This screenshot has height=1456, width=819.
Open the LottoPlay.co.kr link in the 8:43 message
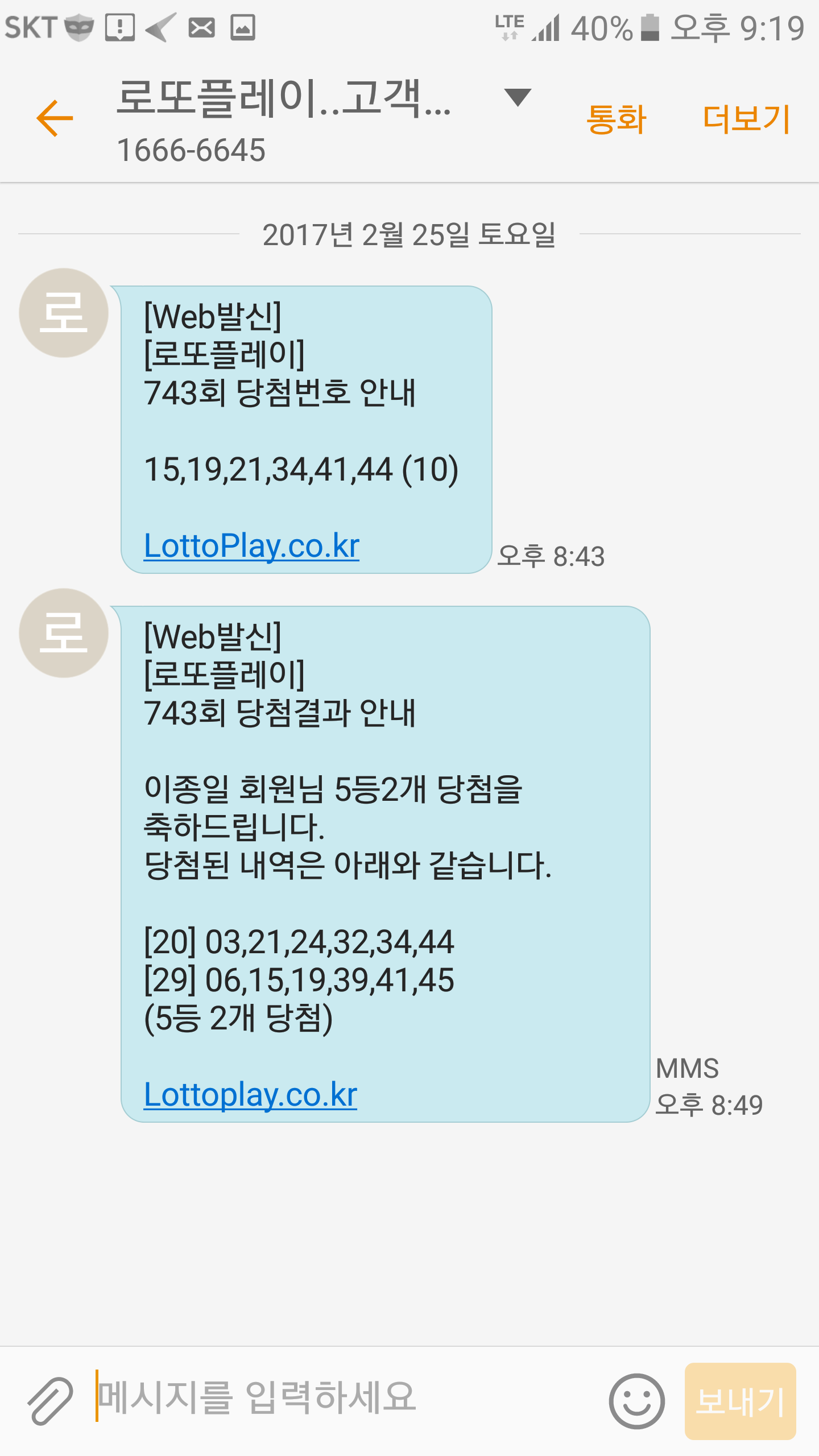point(251,546)
